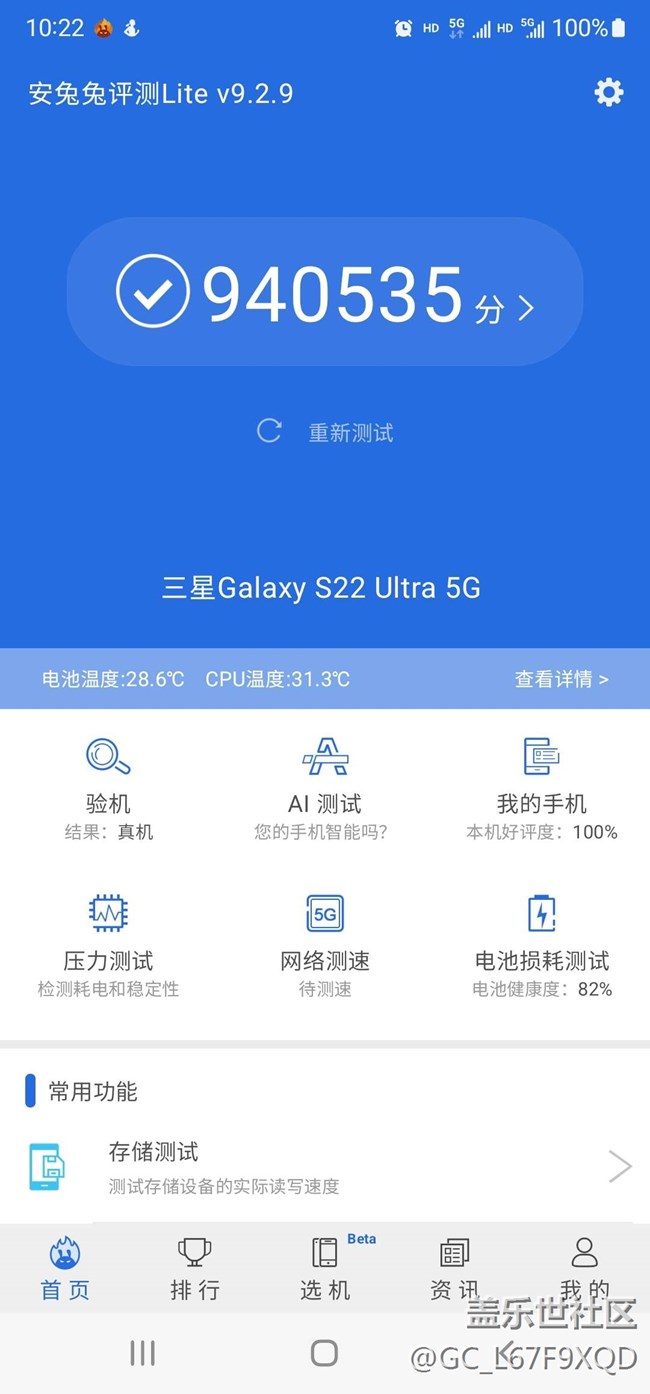Viewport: 650px width, 1394px height.
Task: Switch to the 排行 ranking tab
Action: (195, 1268)
